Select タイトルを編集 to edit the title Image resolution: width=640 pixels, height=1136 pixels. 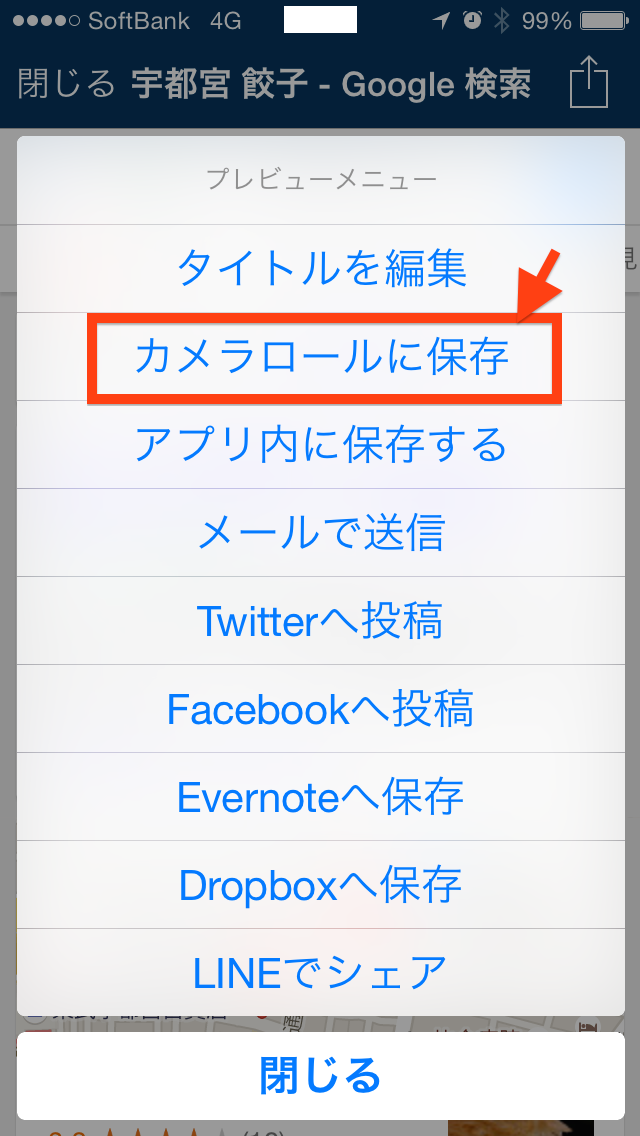tap(320, 269)
